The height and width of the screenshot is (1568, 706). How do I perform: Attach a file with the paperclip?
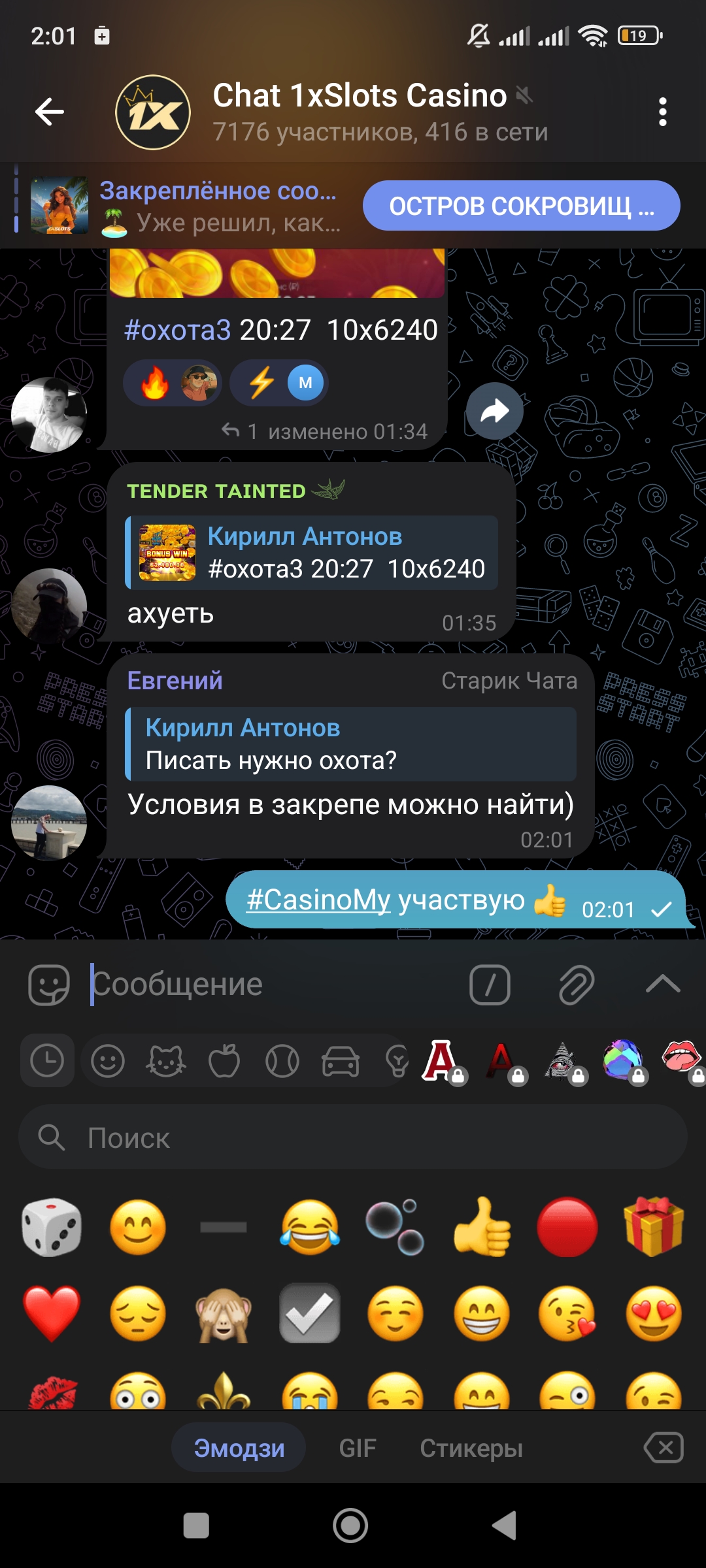[576, 985]
